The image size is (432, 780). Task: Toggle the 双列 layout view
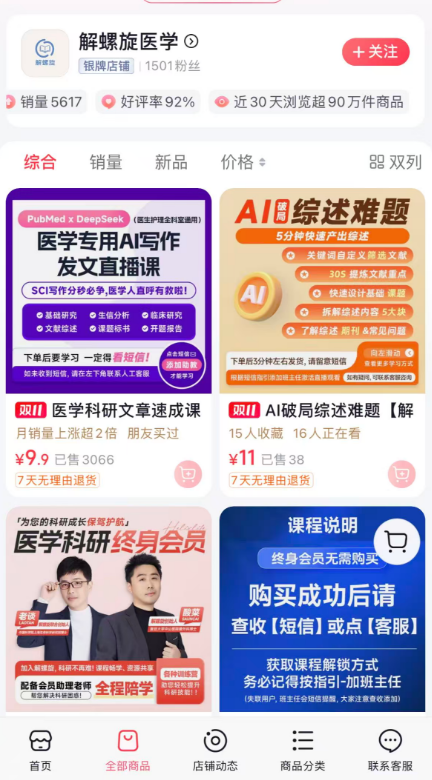395,162
